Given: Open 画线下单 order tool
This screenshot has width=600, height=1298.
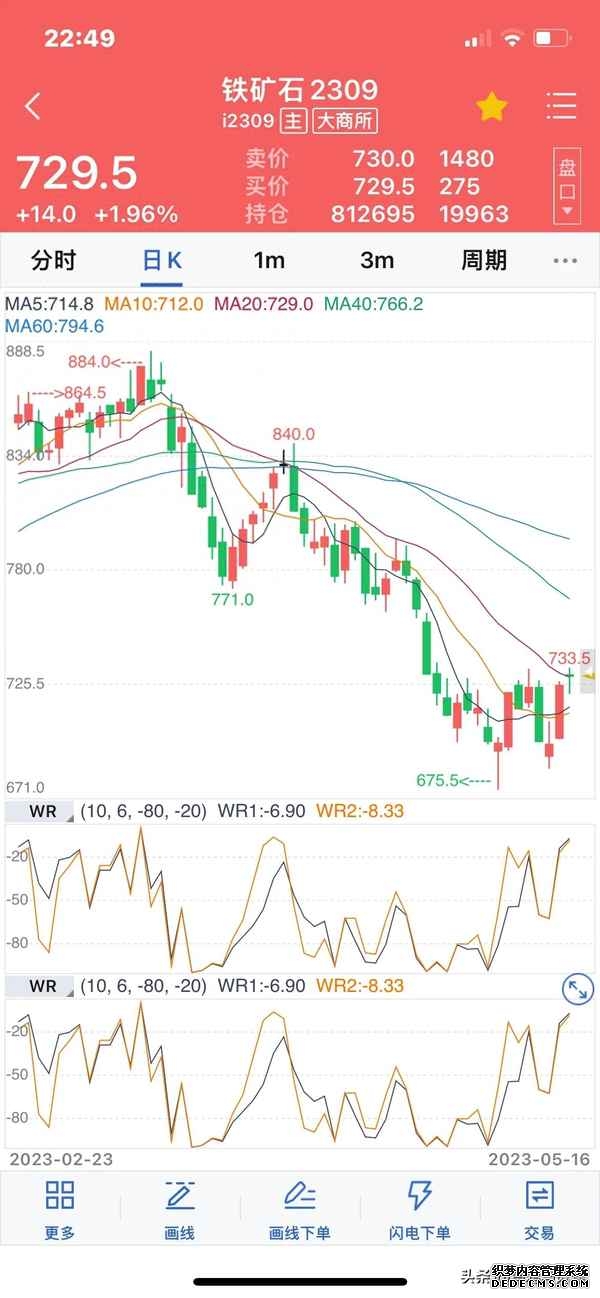Looking at the screenshot, I should pos(299,1208).
